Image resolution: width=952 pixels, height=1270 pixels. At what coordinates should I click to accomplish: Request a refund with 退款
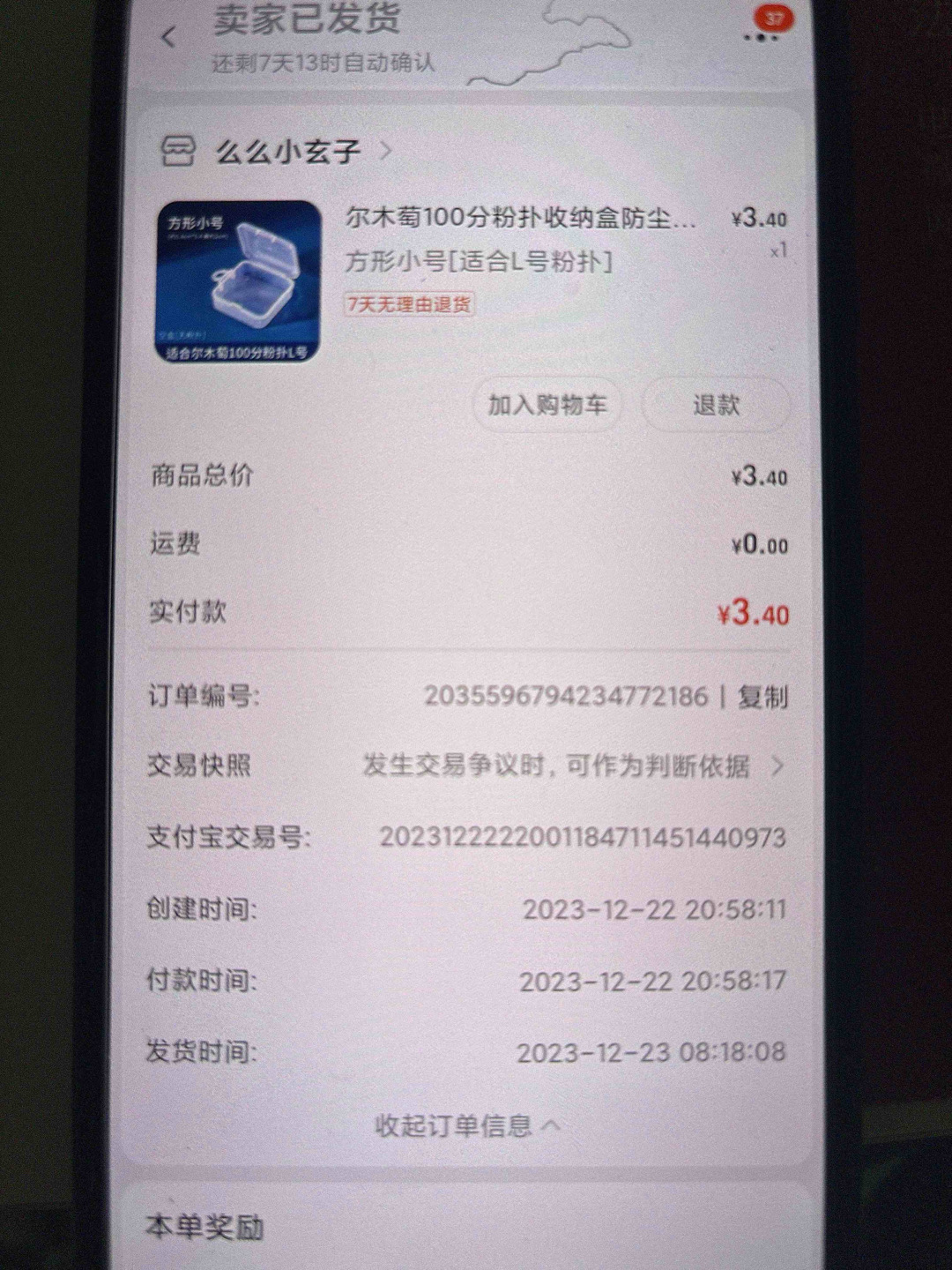tap(716, 405)
